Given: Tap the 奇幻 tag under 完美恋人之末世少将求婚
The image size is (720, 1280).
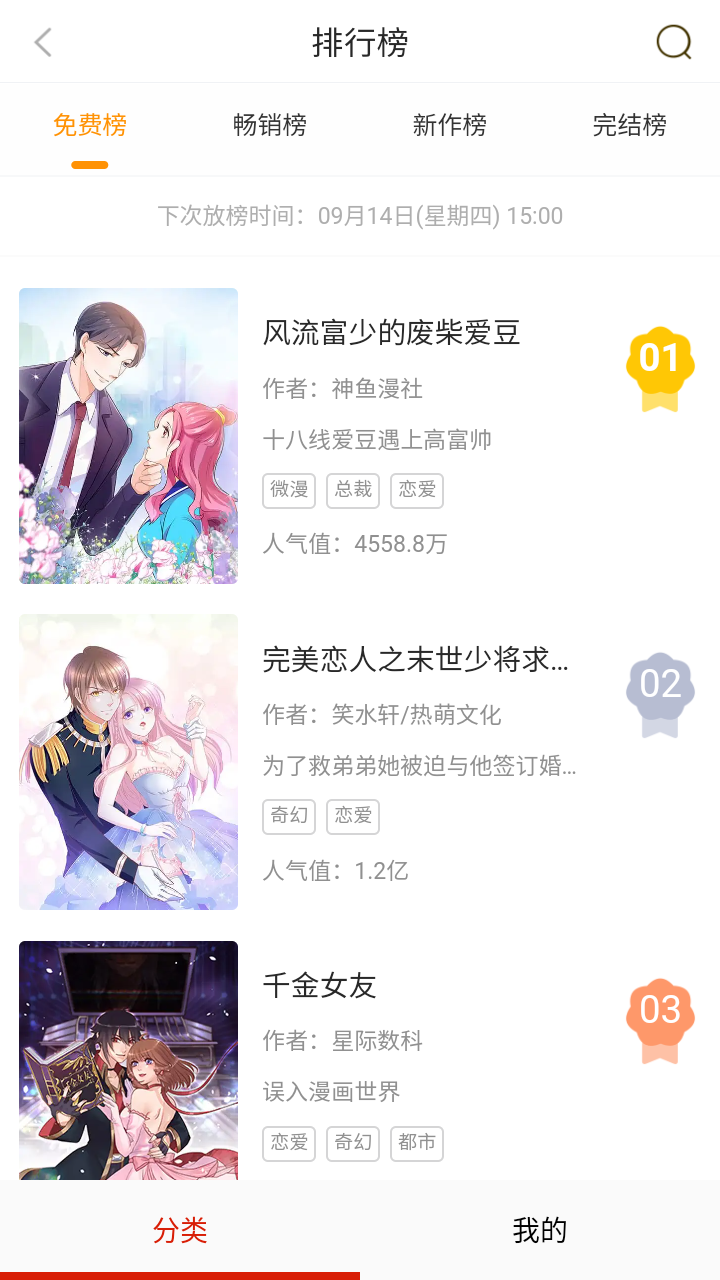Looking at the screenshot, I should point(289,816).
